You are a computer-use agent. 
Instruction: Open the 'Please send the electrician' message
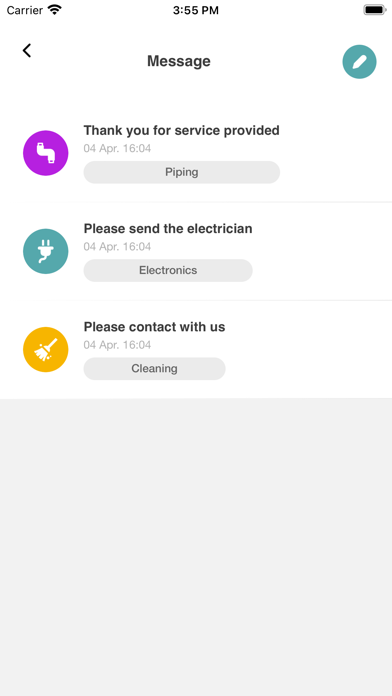tap(196, 251)
